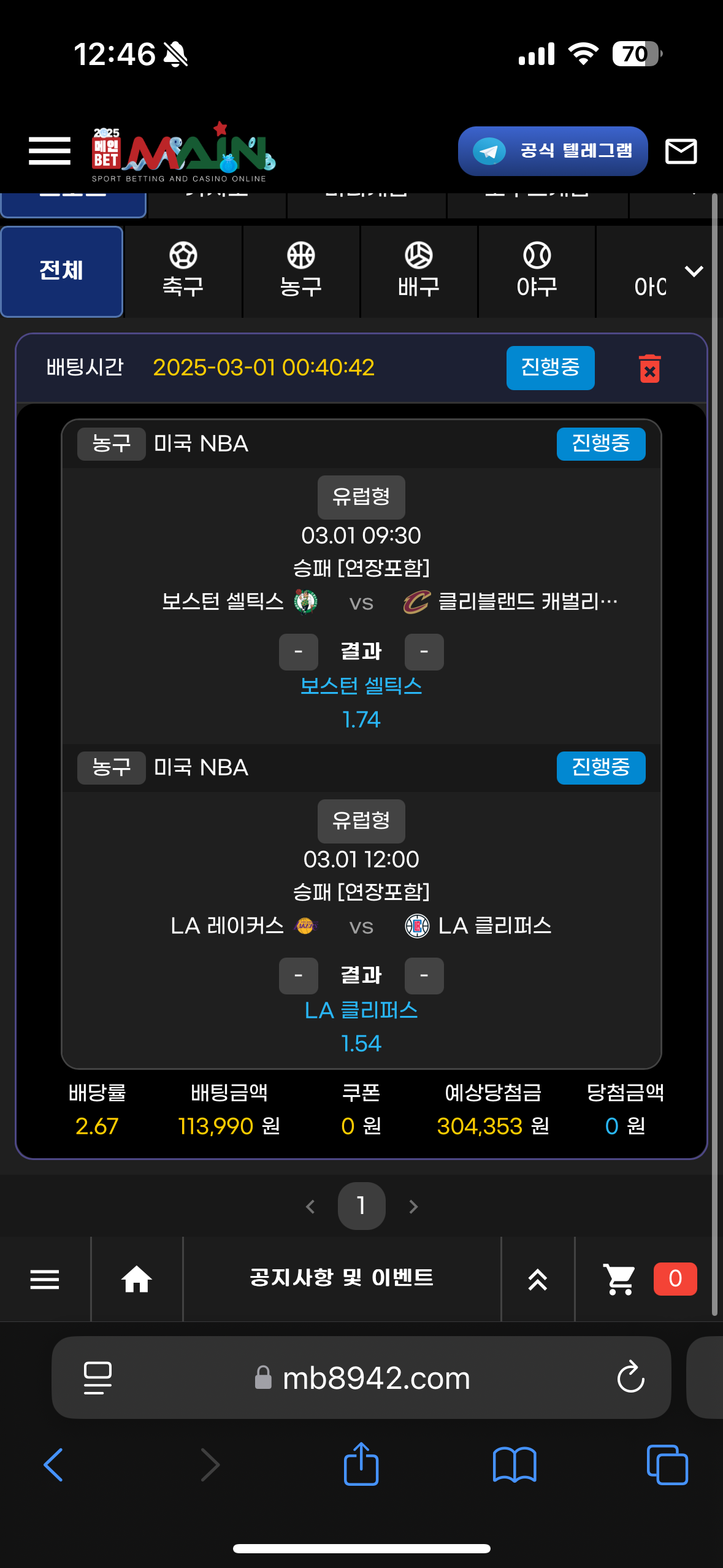Go to the previous page arrow

tap(310, 1207)
